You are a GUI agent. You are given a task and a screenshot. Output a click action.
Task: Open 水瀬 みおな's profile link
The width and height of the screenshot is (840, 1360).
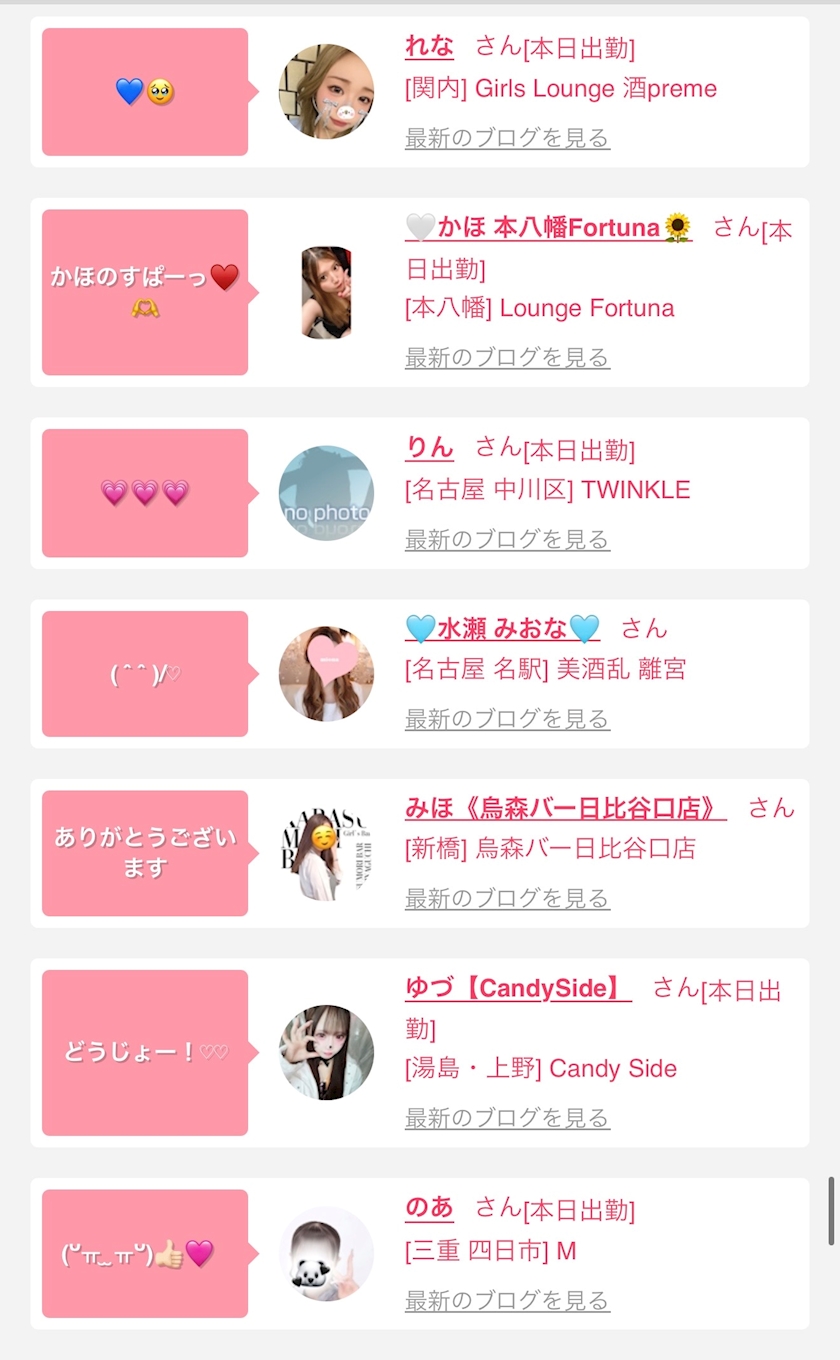click(x=502, y=628)
